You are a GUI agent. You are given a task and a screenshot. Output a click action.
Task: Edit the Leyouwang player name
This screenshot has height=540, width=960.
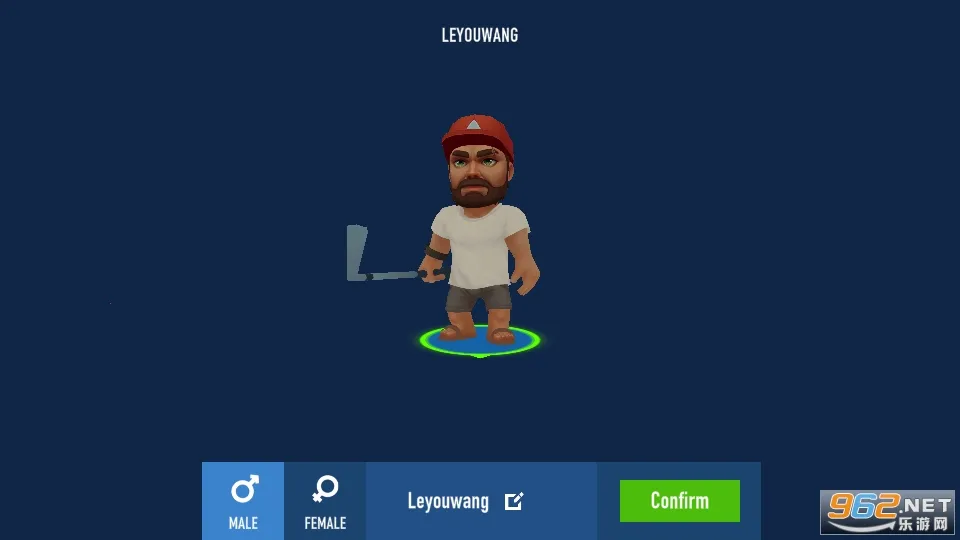pyautogui.click(x=514, y=502)
